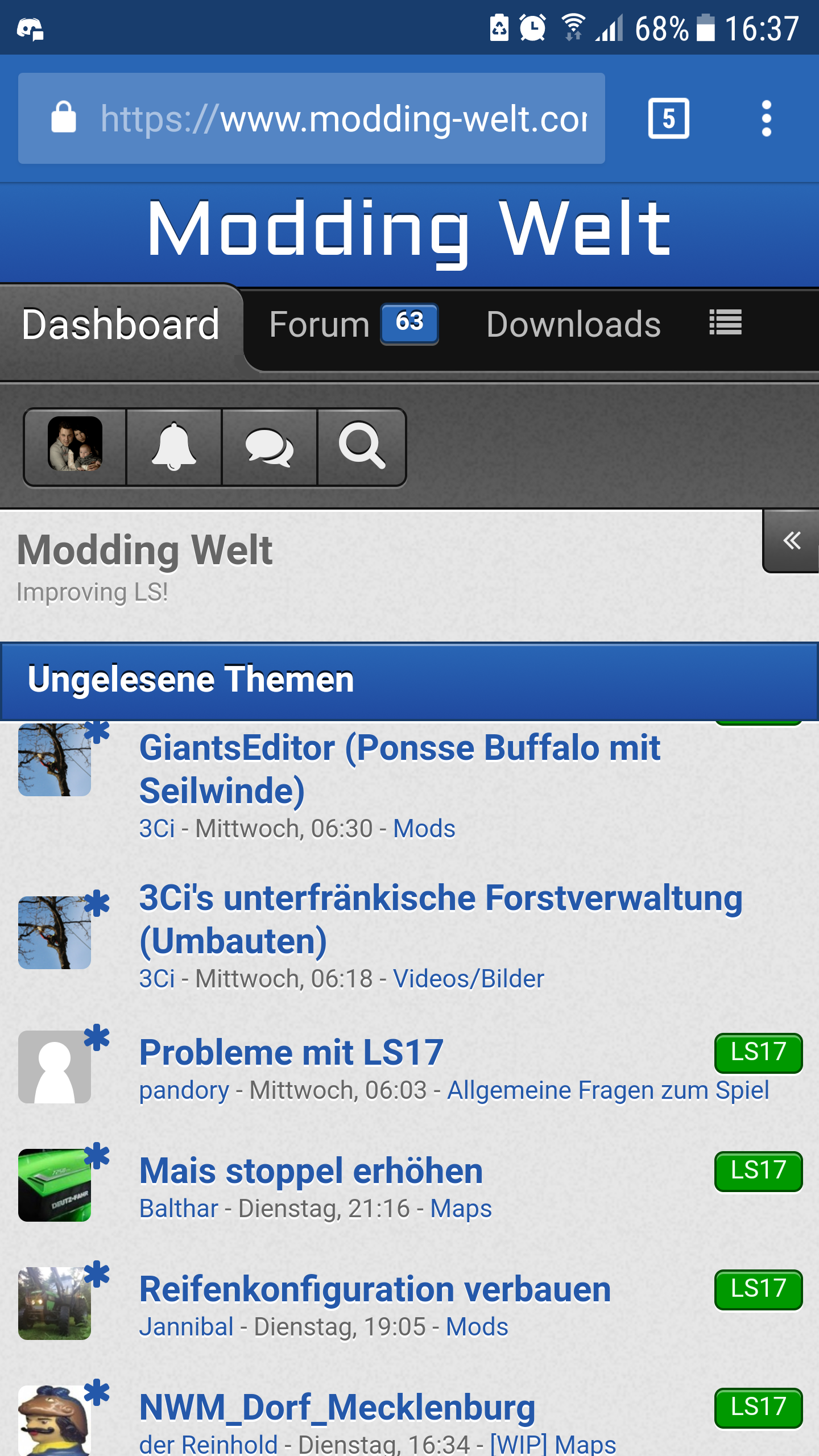Open the Probleme mit LS17 thread
Screen dimensions: 819x1456
tap(291, 1052)
